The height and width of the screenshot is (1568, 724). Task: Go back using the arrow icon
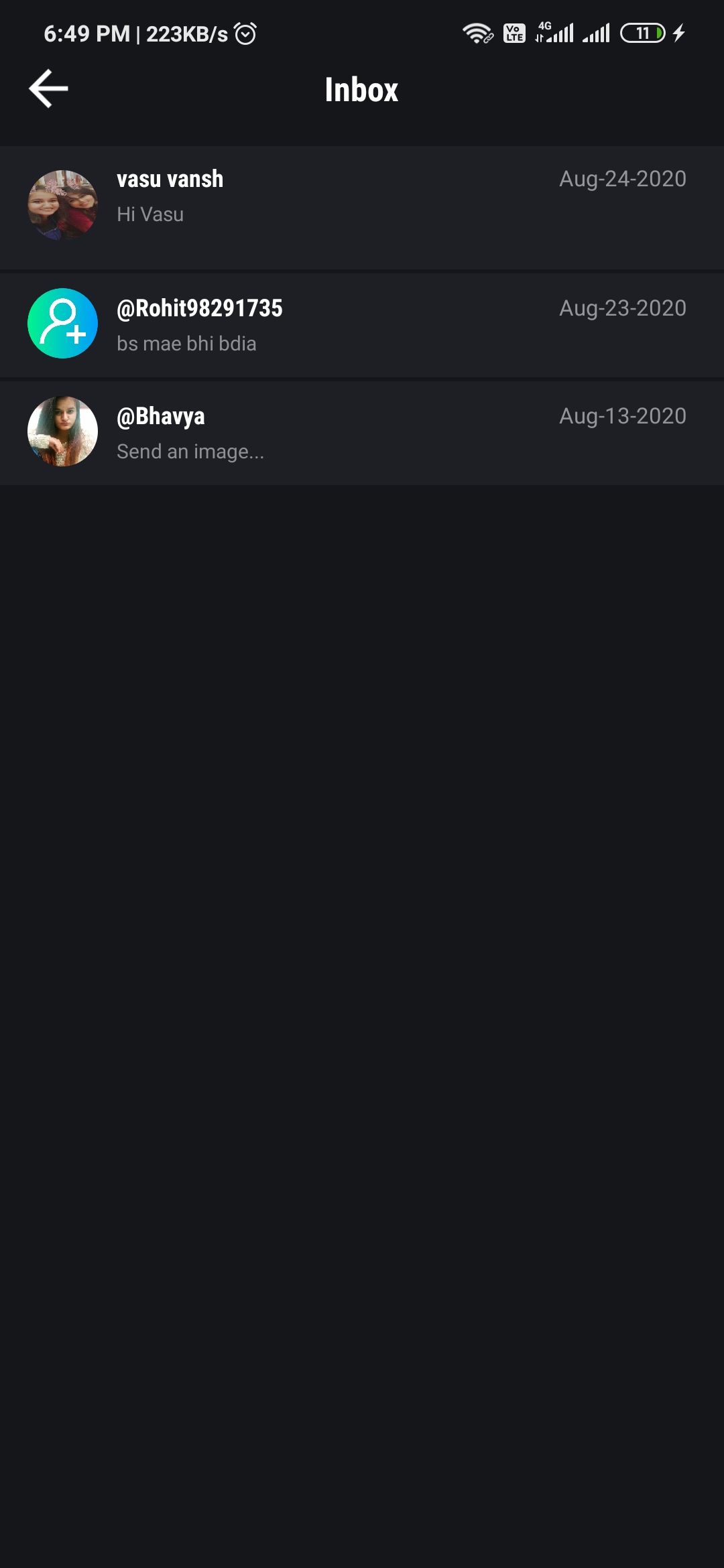(48, 89)
